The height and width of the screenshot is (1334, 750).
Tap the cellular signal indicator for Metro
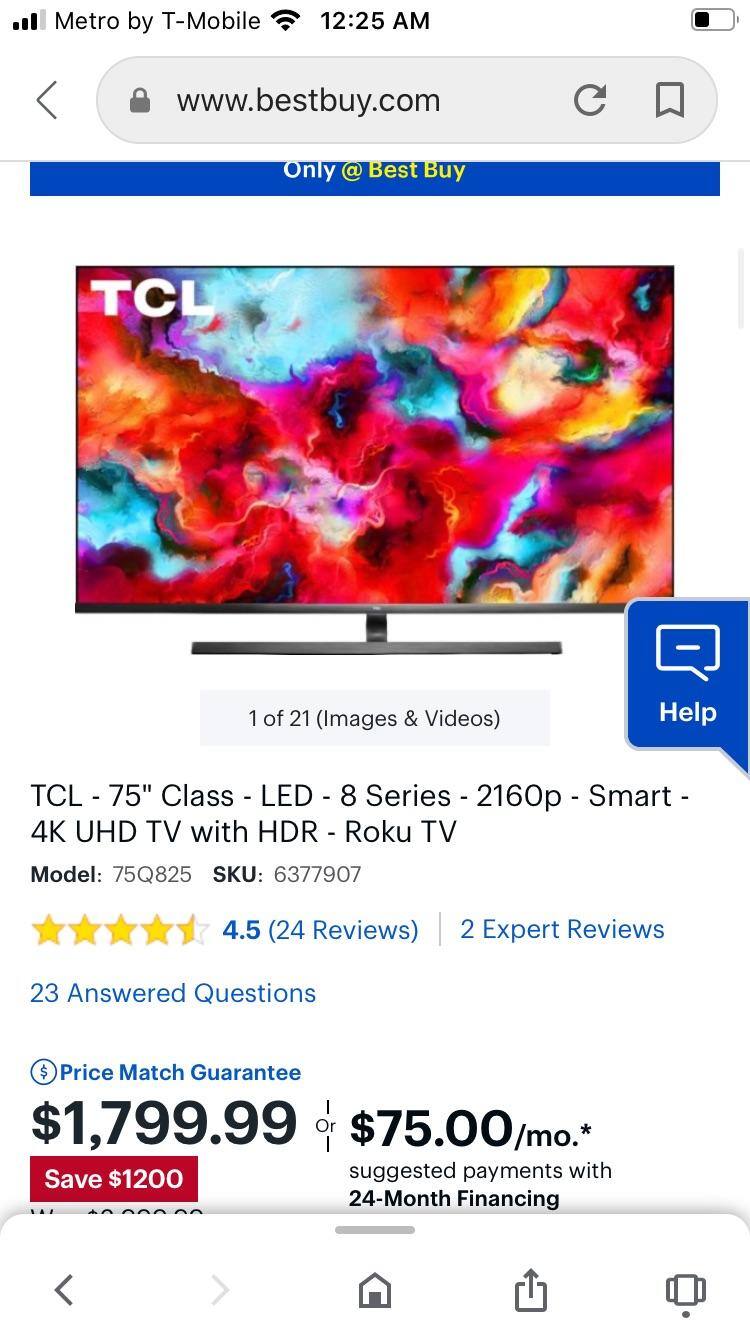pyautogui.click(x=28, y=18)
